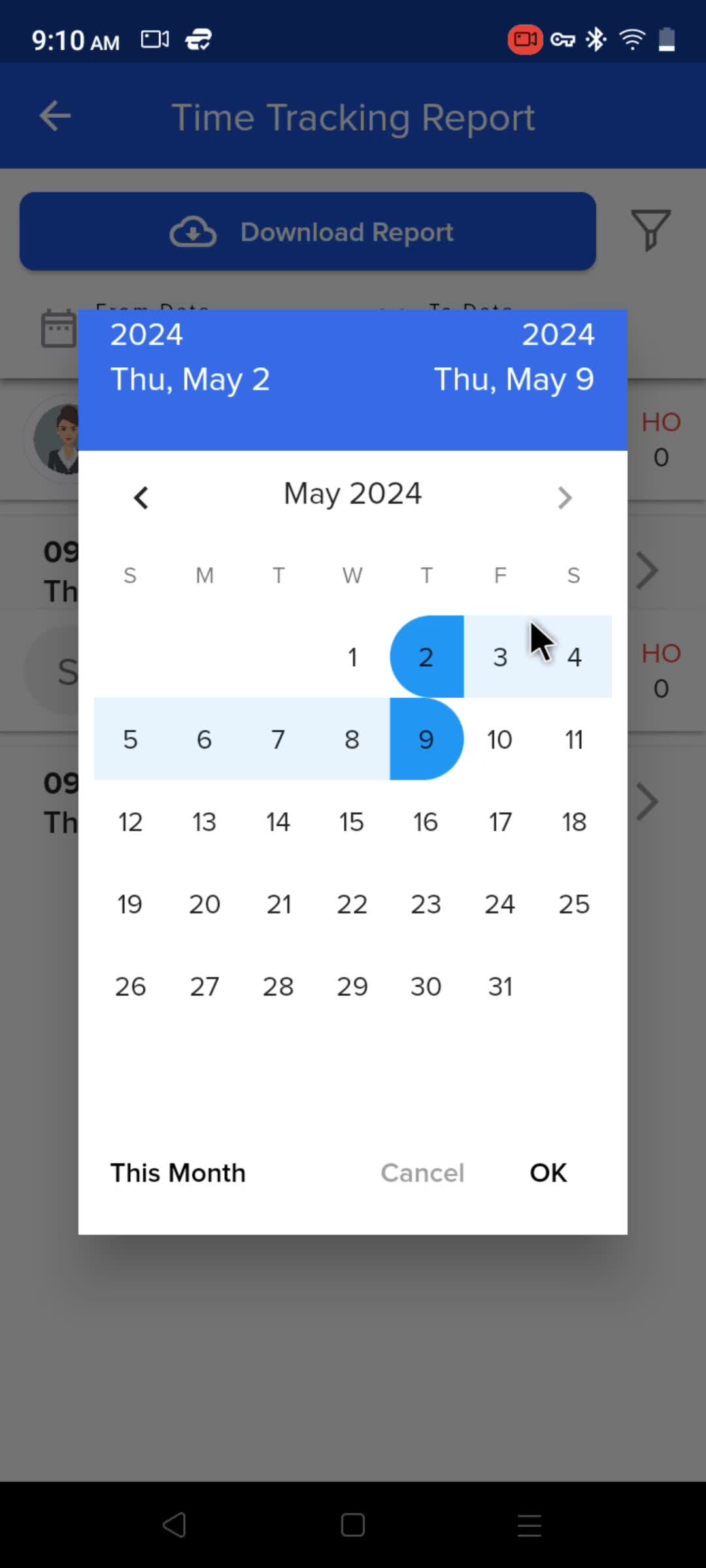Image resolution: width=706 pixels, height=1568 pixels.
Task: Select May 15 in the calendar
Action: tap(352, 822)
